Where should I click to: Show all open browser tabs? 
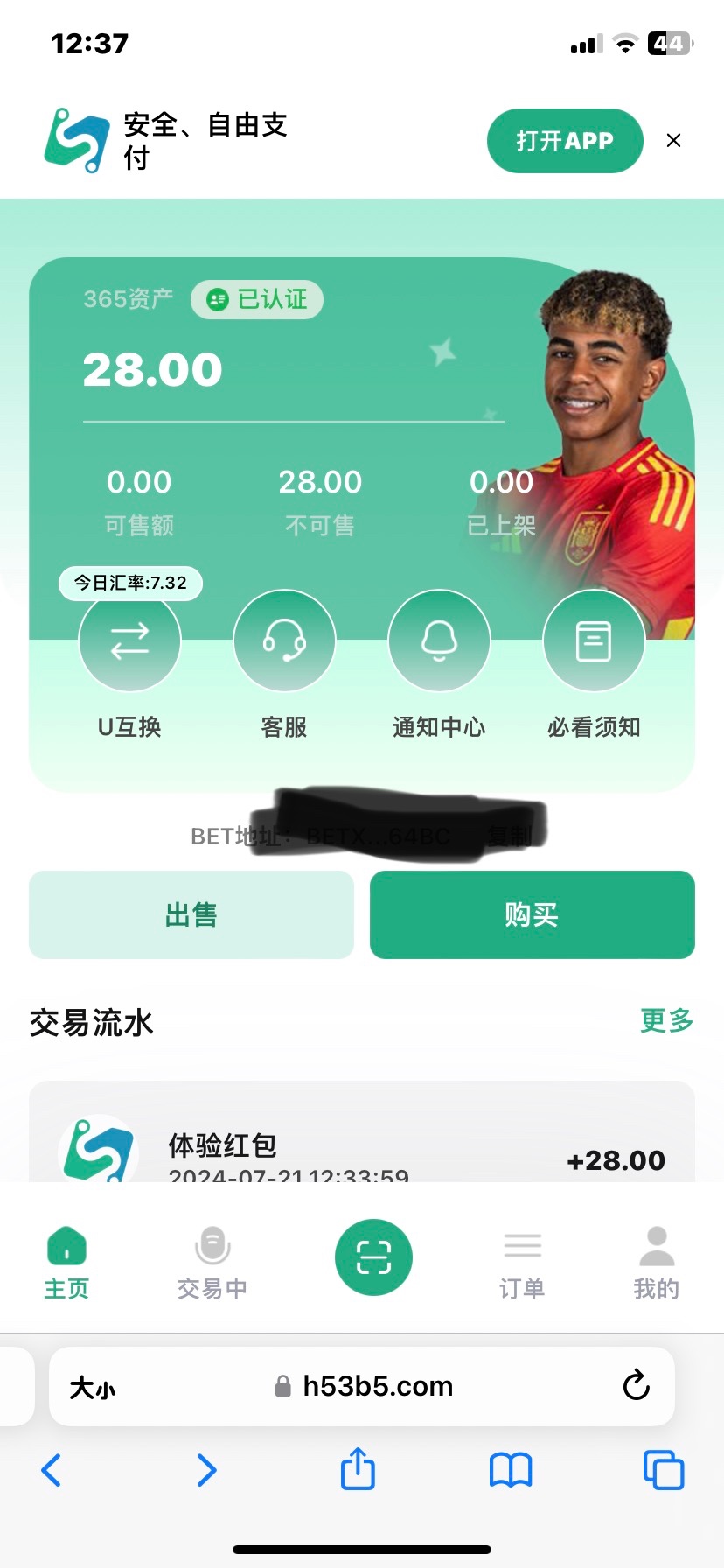point(663,1470)
